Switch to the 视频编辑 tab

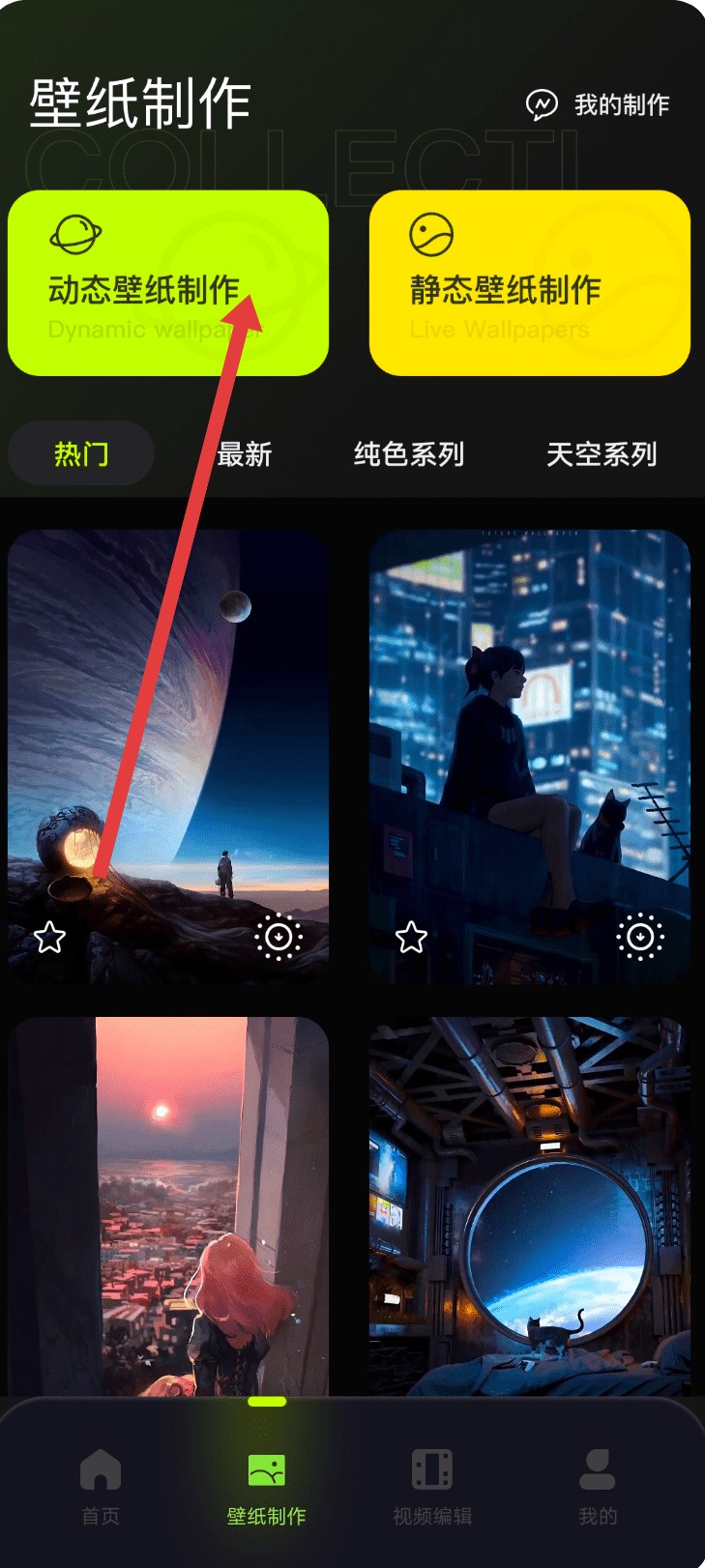(432, 1487)
